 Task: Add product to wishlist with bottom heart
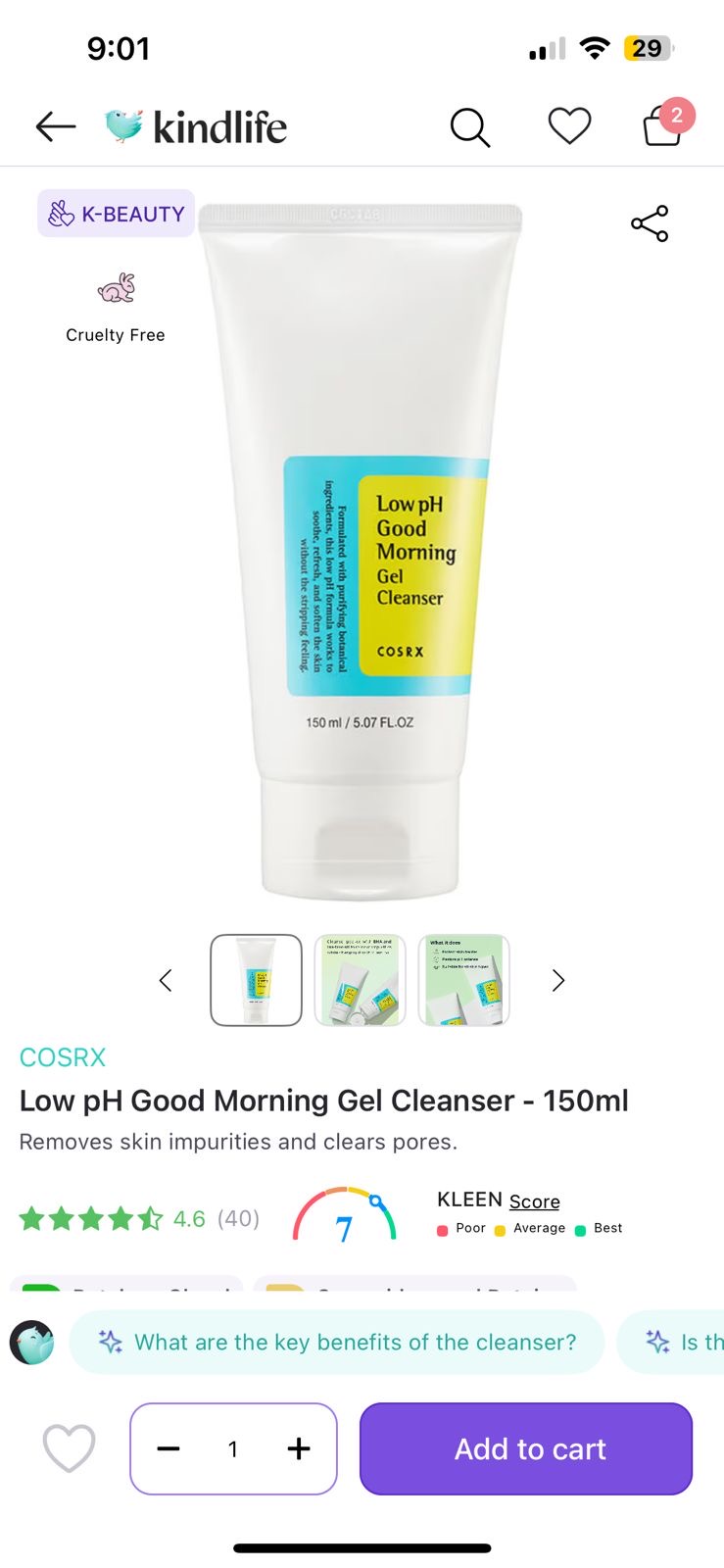point(70,1447)
